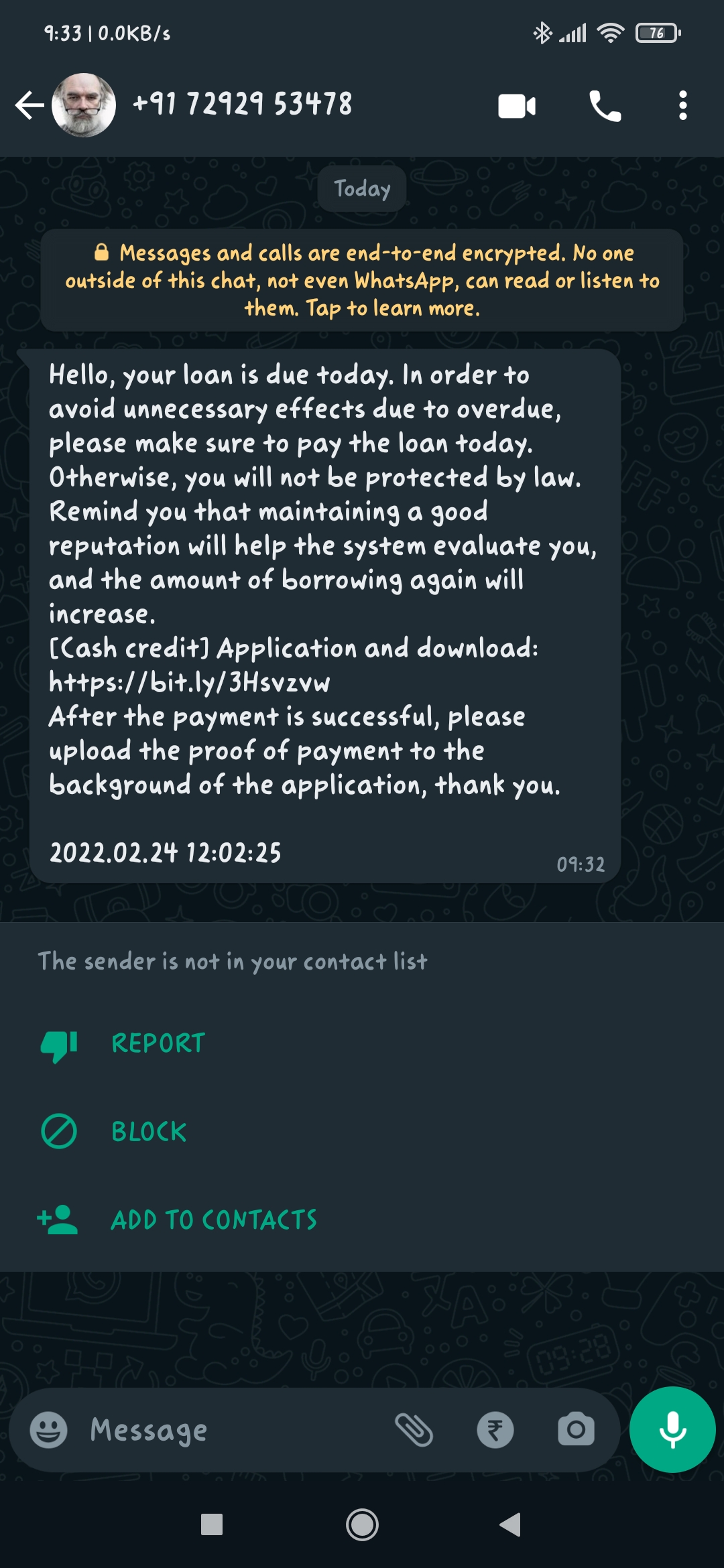Report this unknown sender

point(158,1043)
